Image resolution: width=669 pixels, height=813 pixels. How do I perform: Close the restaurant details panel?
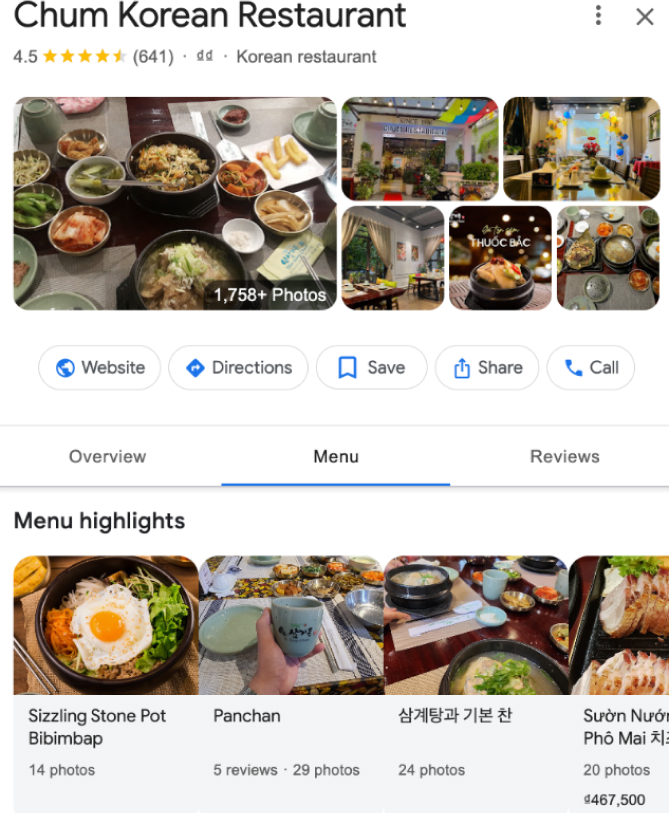(x=645, y=16)
